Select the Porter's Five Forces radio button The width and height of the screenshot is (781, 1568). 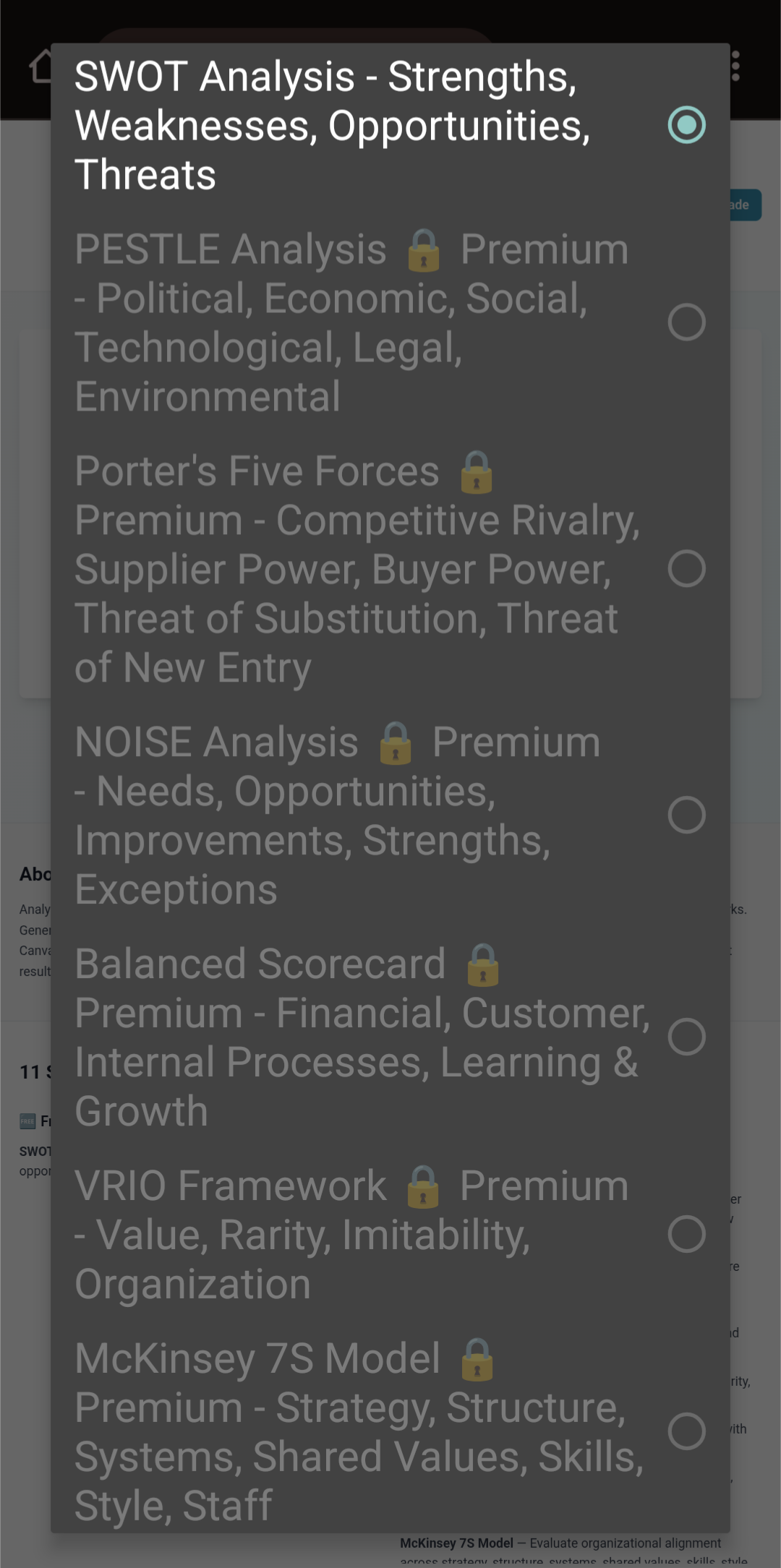tap(686, 568)
